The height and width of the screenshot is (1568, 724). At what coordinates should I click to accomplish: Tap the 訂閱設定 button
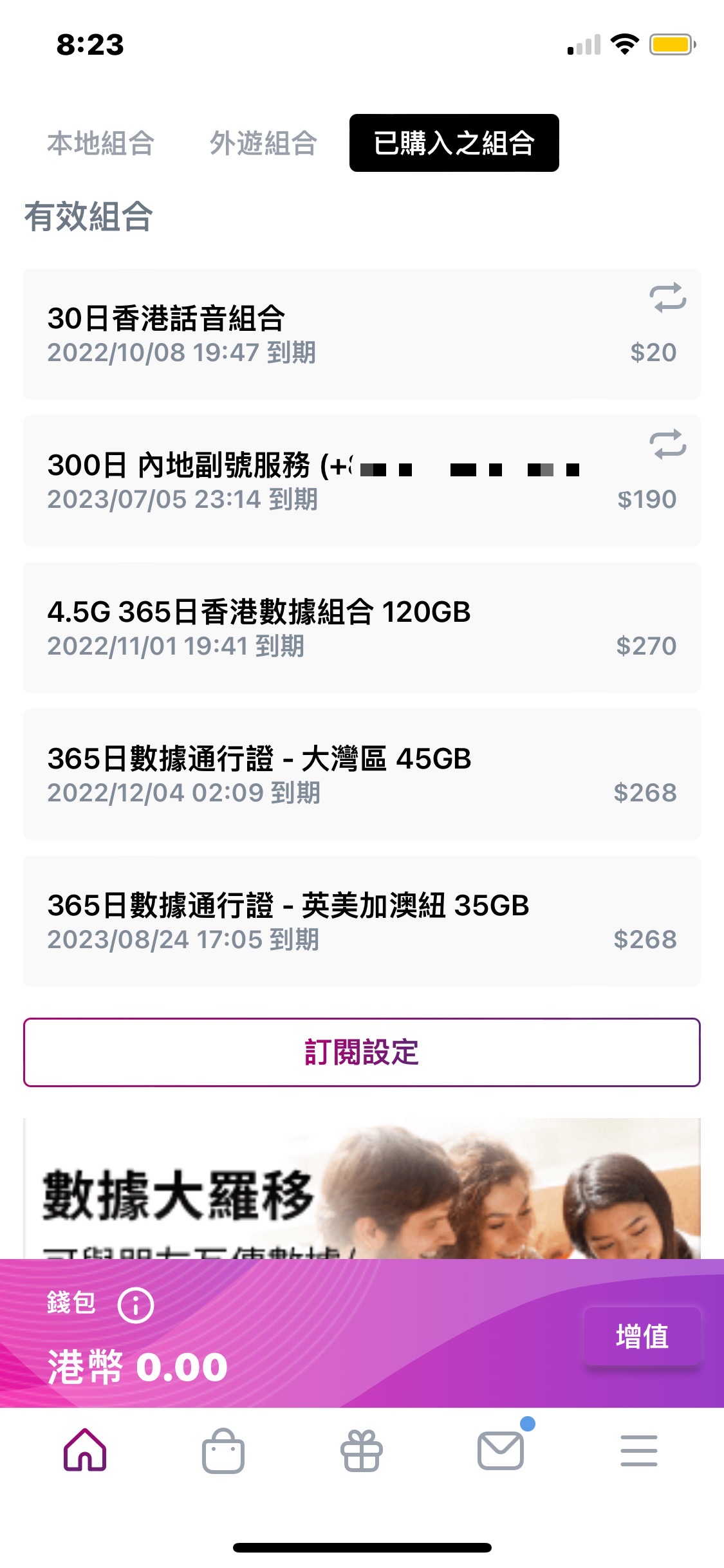pos(362,1052)
